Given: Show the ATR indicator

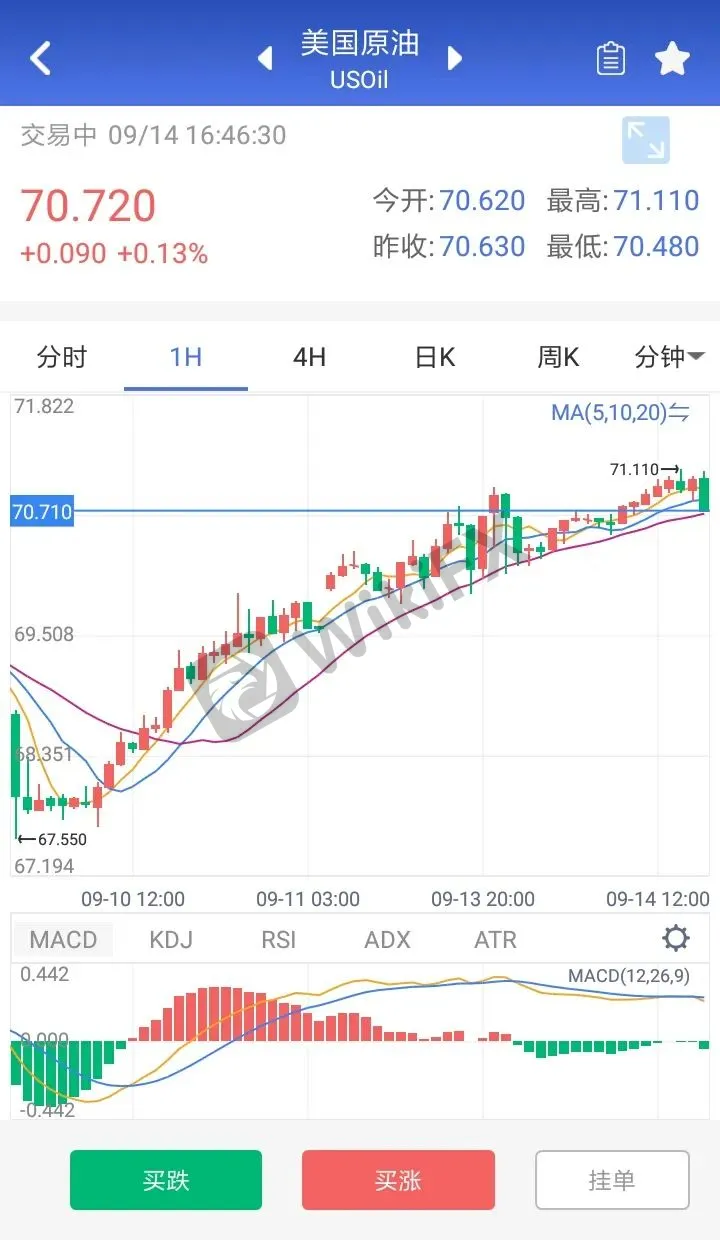Looking at the screenshot, I should click(496, 940).
